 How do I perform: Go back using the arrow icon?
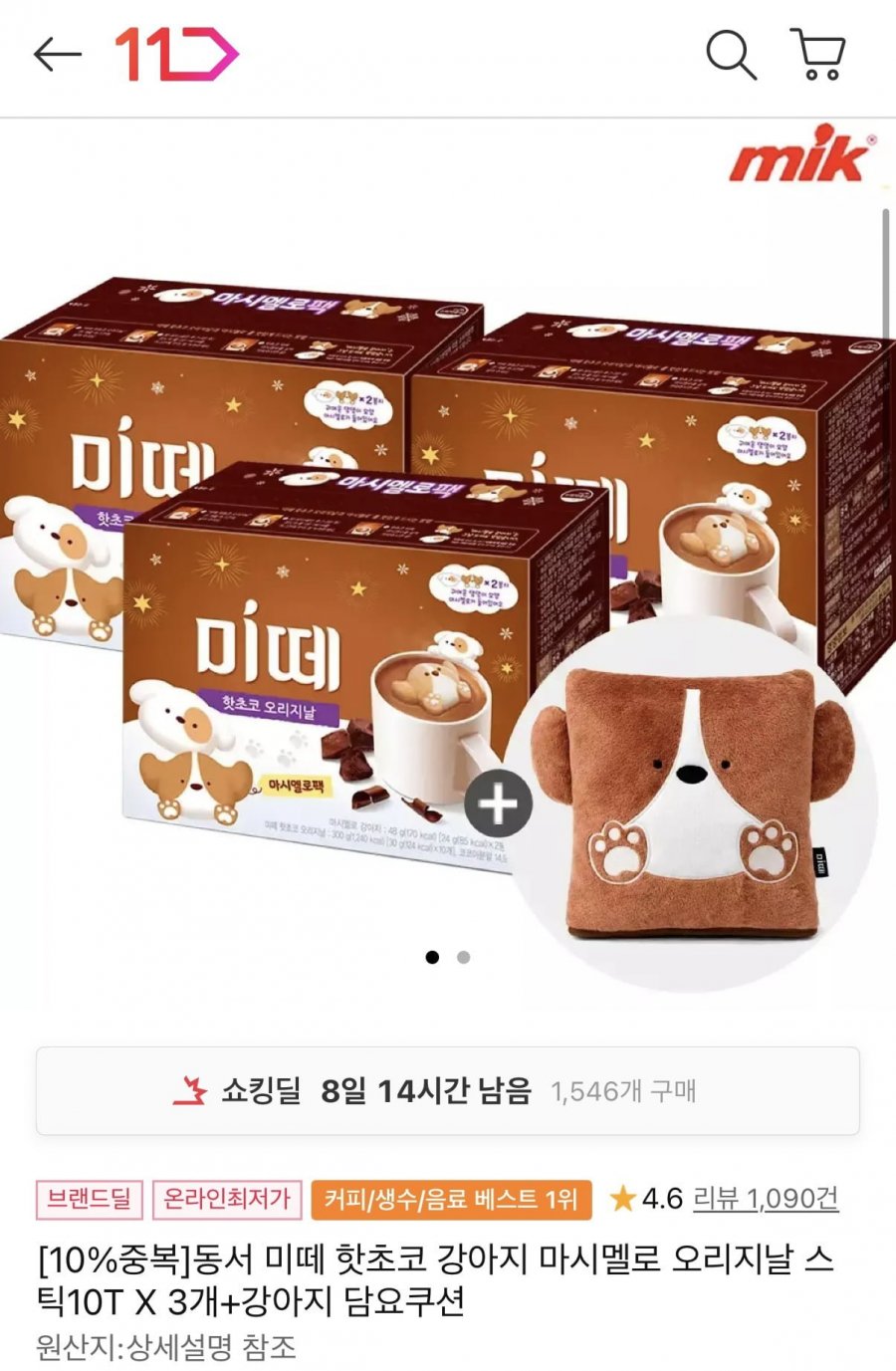(x=57, y=55)
